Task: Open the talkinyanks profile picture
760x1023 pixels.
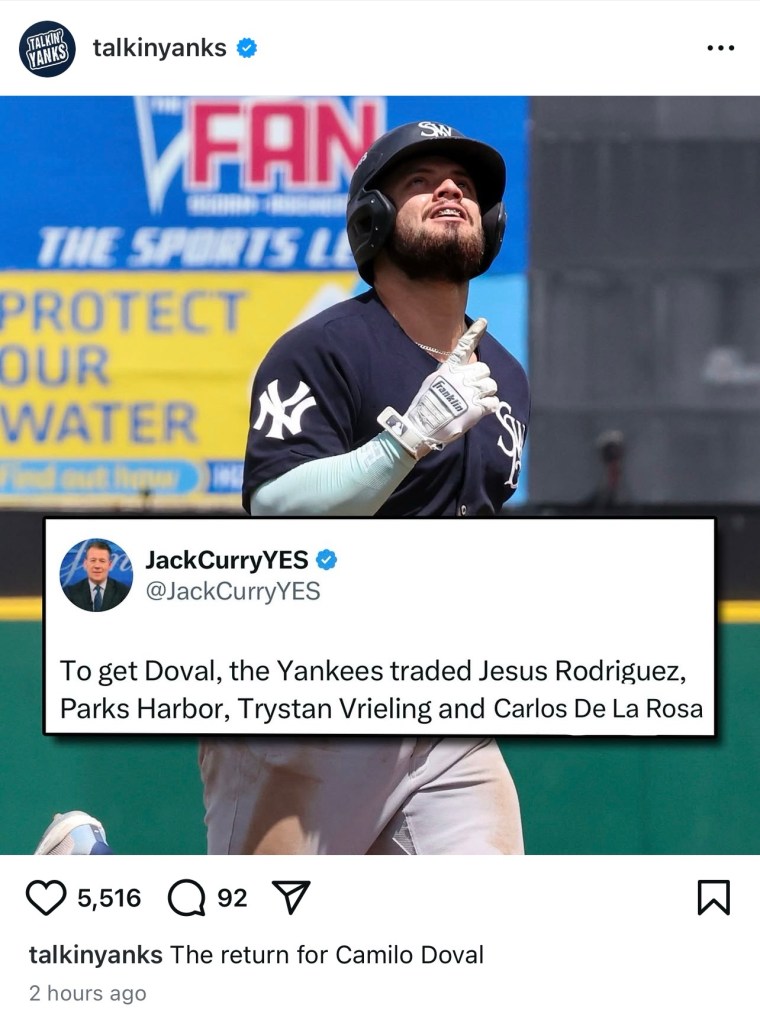Action: pos(47,48)
